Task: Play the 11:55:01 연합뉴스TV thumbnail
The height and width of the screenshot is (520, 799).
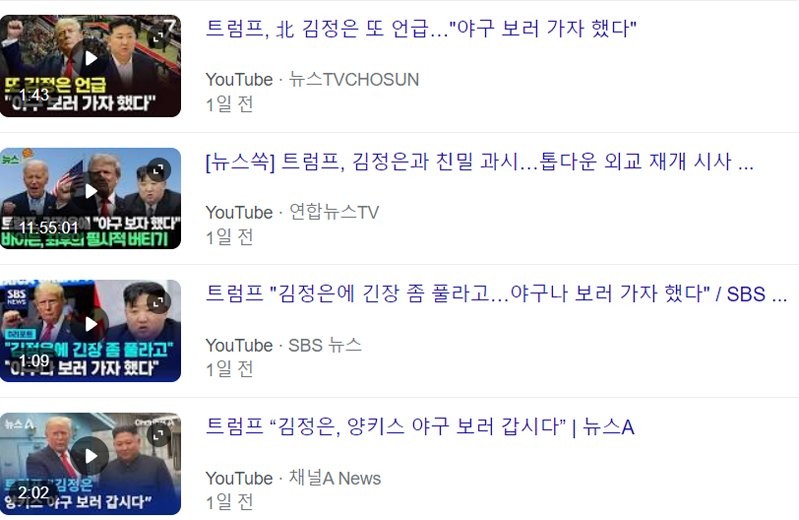Action: (90, 193)
